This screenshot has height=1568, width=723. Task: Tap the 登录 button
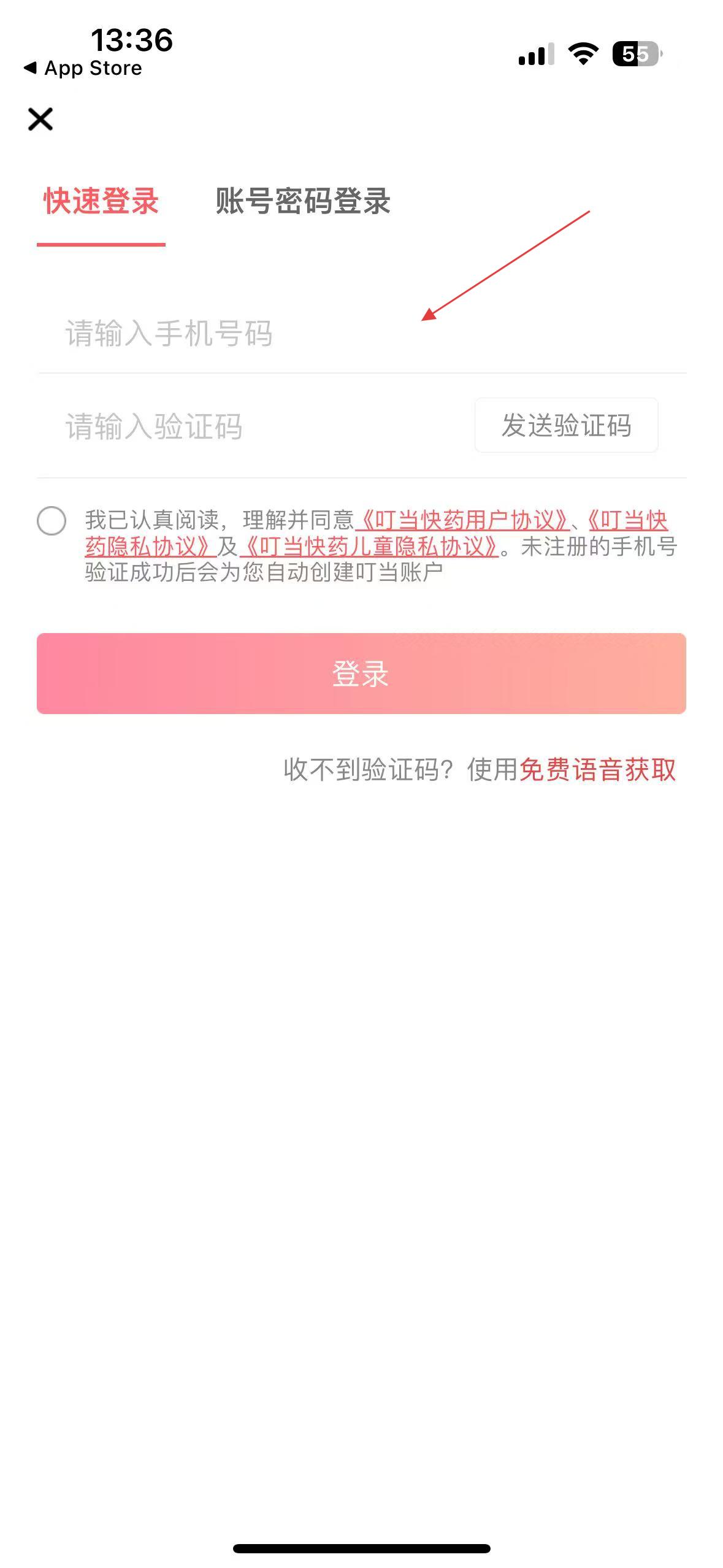361,674
